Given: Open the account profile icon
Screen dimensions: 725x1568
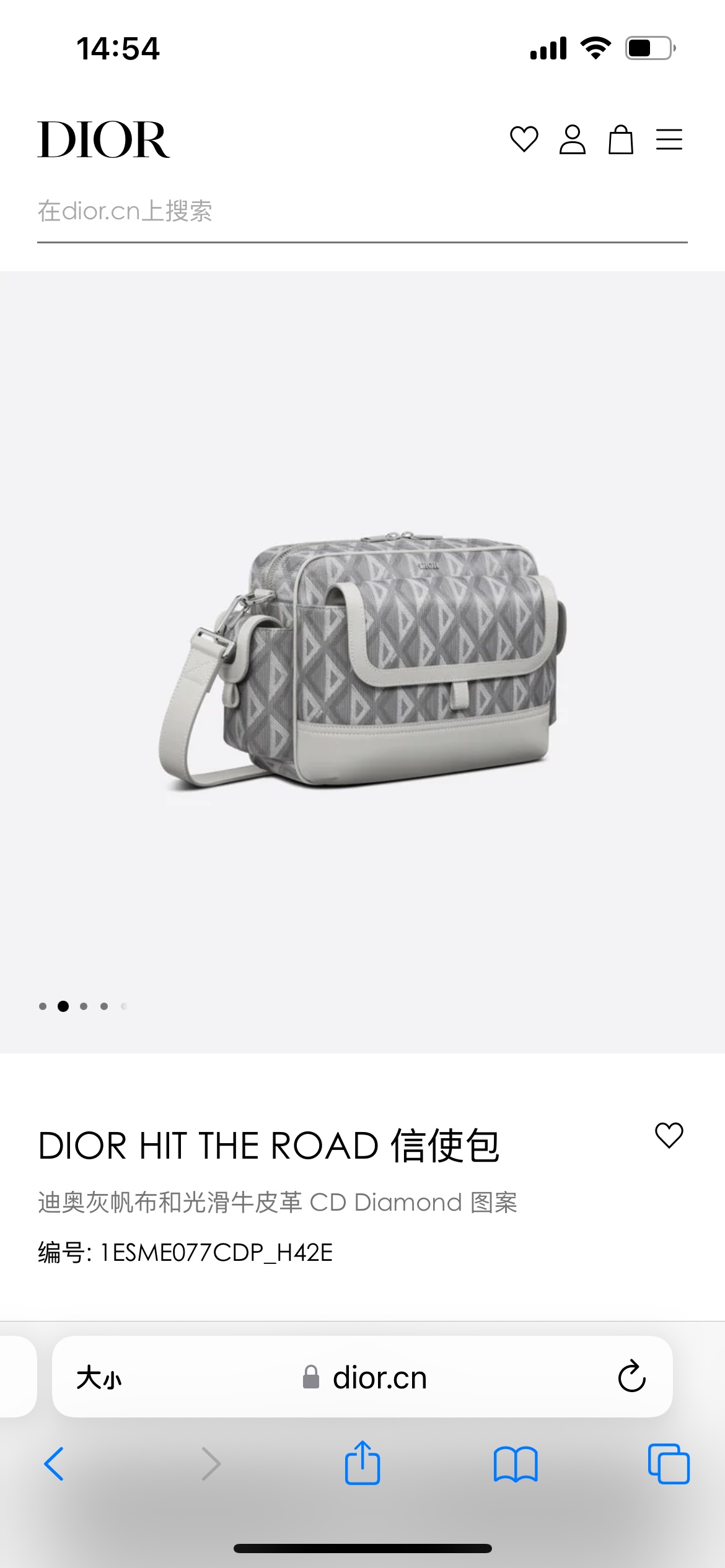Looking at the screenshot, I should tap(572, 139).
